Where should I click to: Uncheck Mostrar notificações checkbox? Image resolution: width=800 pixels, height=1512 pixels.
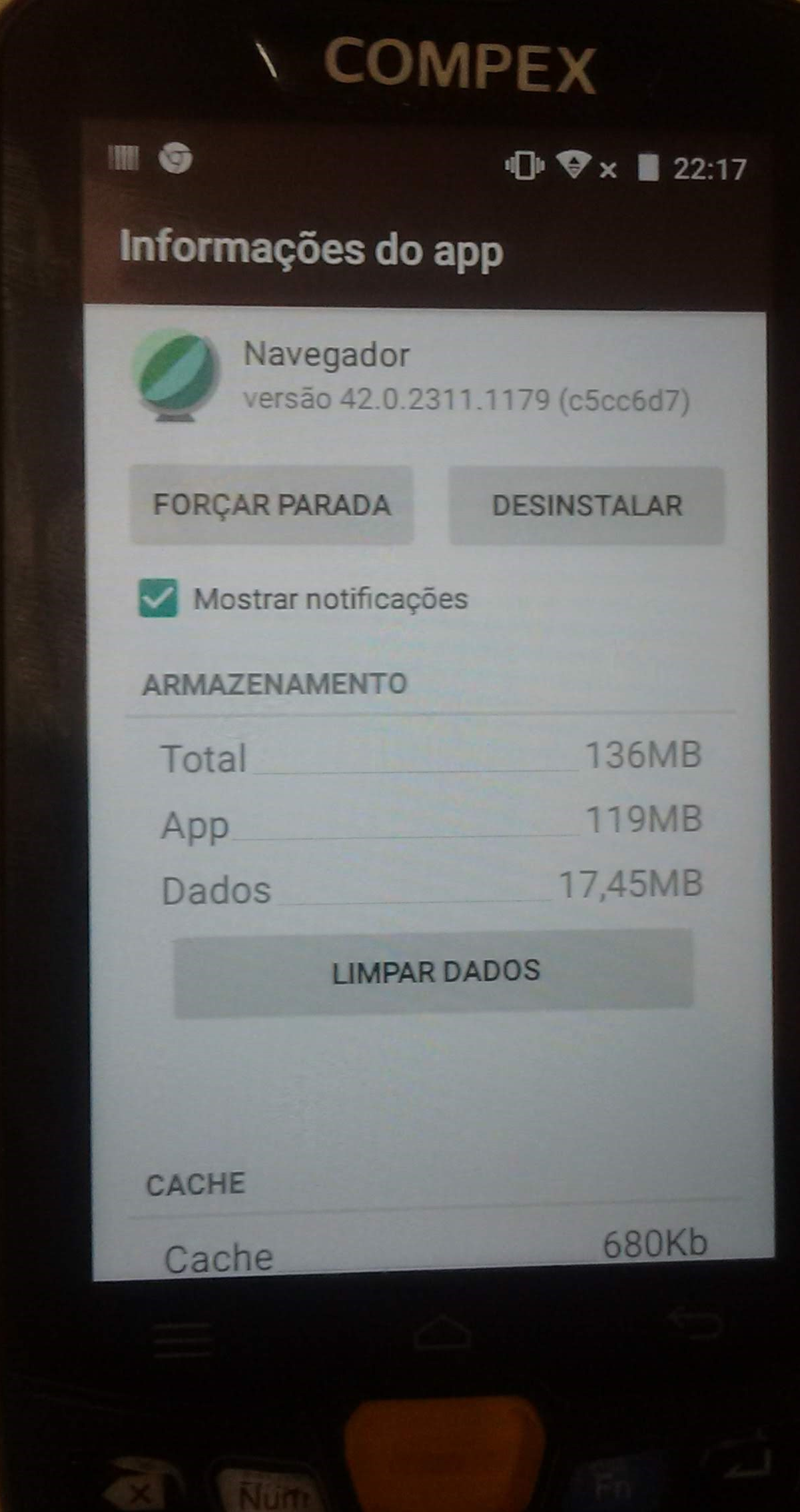(x=159, y=598)
